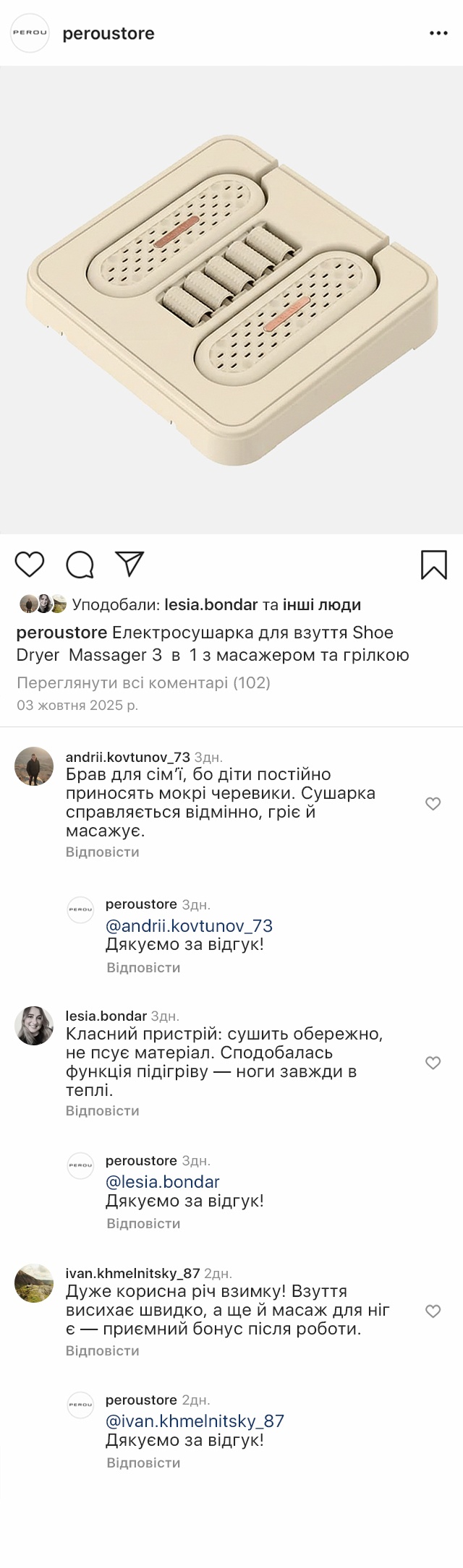The height and width of the screenshot is (1568, 463).
Task: Open the comment bubble icon
Action: (80, 565)
